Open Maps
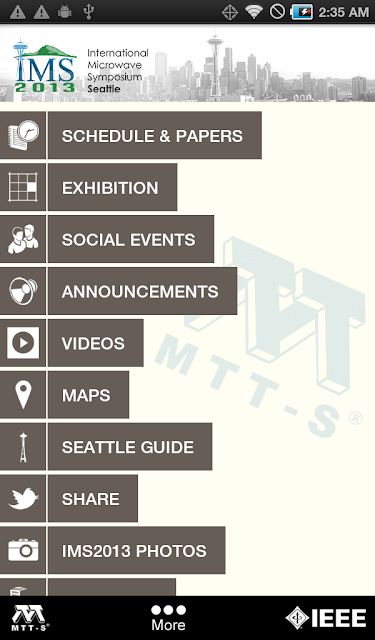Viewport: 375px width, 640px height. click(x=64, y=395)
